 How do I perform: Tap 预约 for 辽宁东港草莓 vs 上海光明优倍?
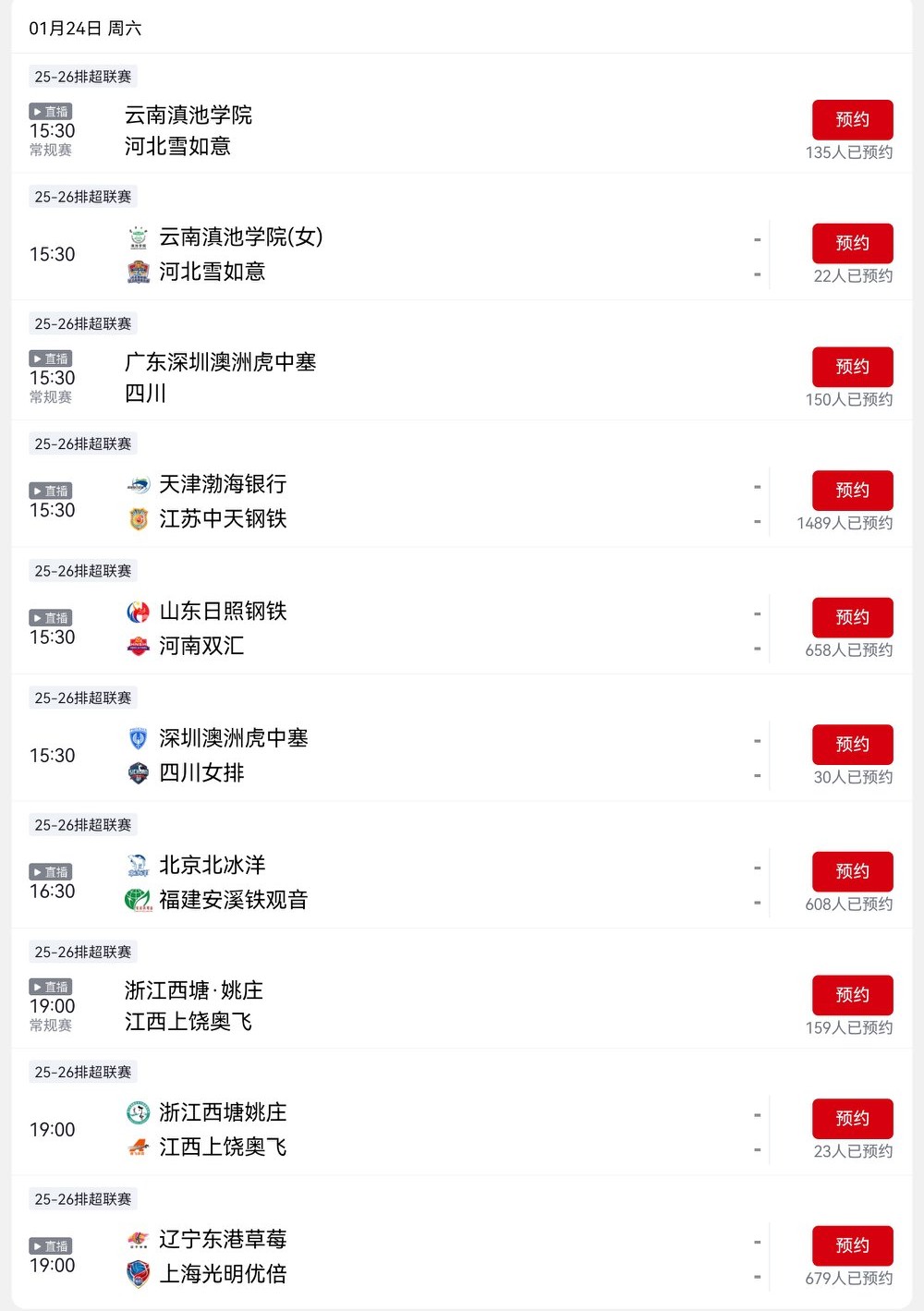coord(852,1245)
